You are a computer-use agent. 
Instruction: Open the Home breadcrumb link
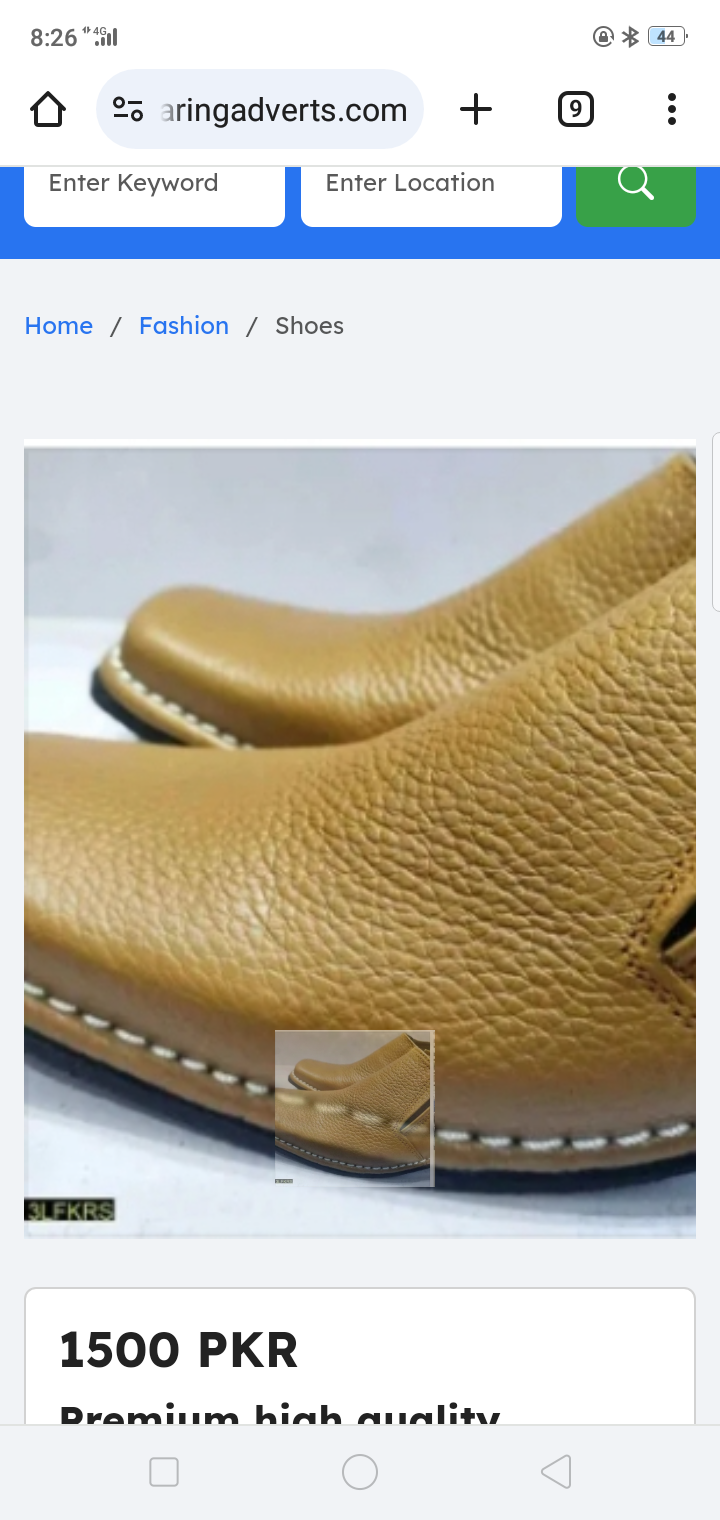59,326
